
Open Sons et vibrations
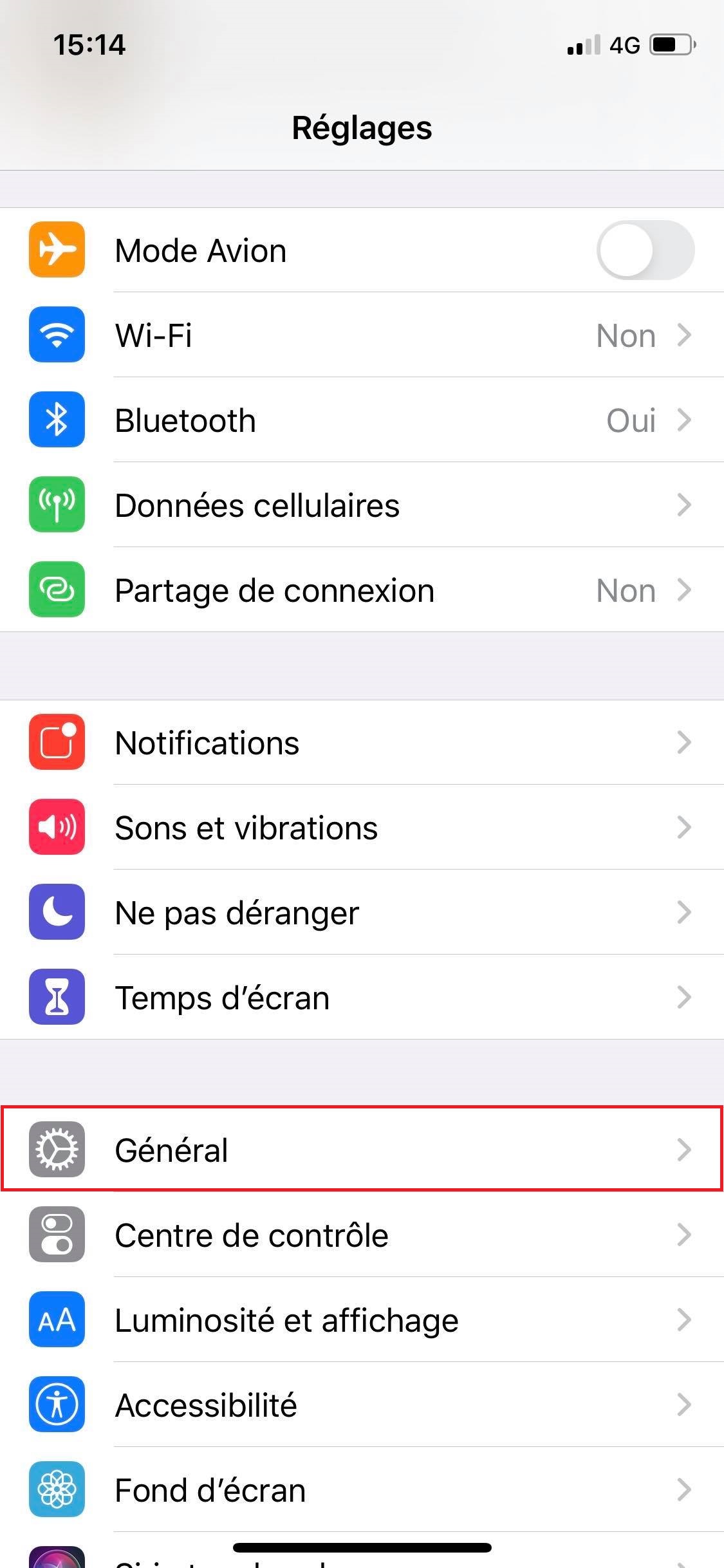362,827
